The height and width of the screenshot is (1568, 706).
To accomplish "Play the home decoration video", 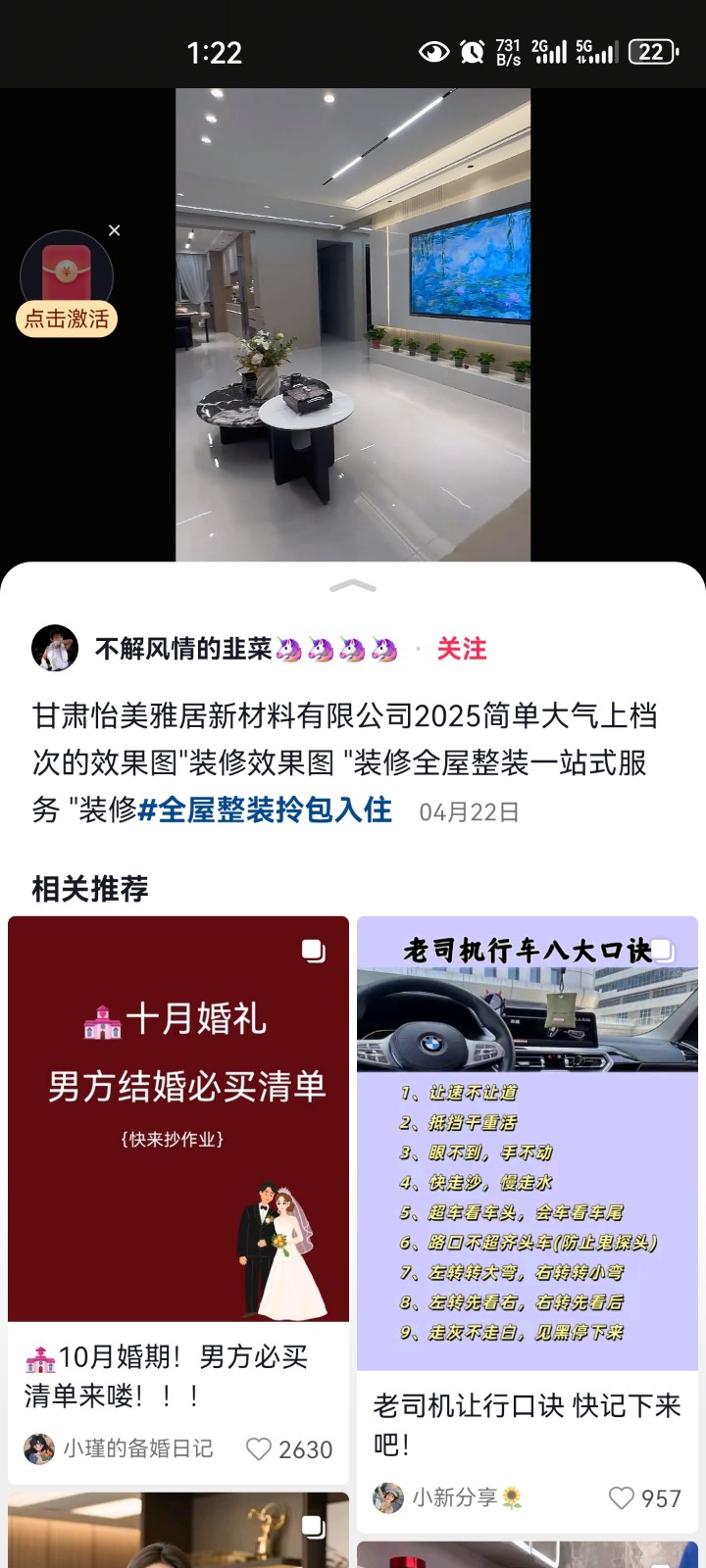I will (x=353, y=324).
